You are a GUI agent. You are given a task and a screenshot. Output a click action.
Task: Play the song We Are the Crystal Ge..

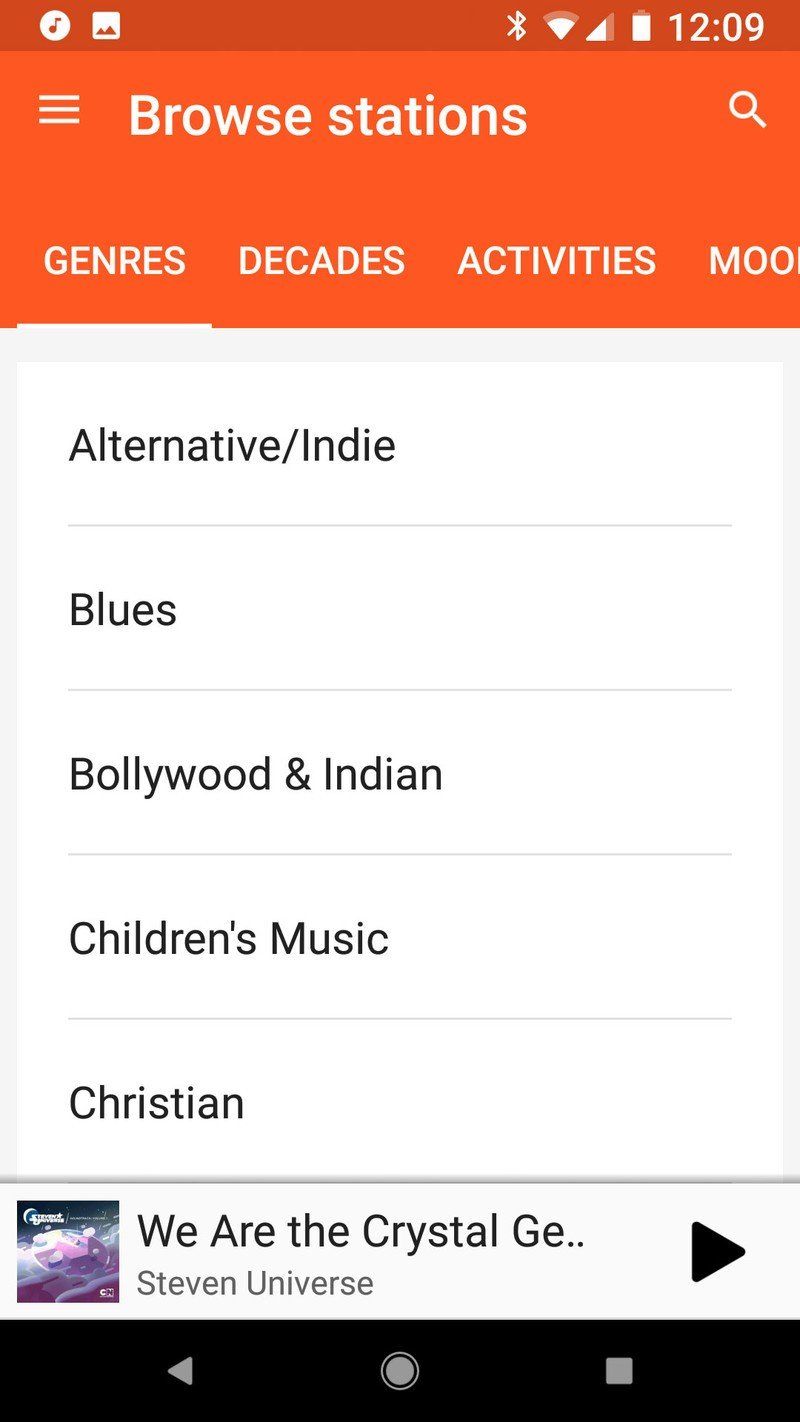click(717, 1250)
